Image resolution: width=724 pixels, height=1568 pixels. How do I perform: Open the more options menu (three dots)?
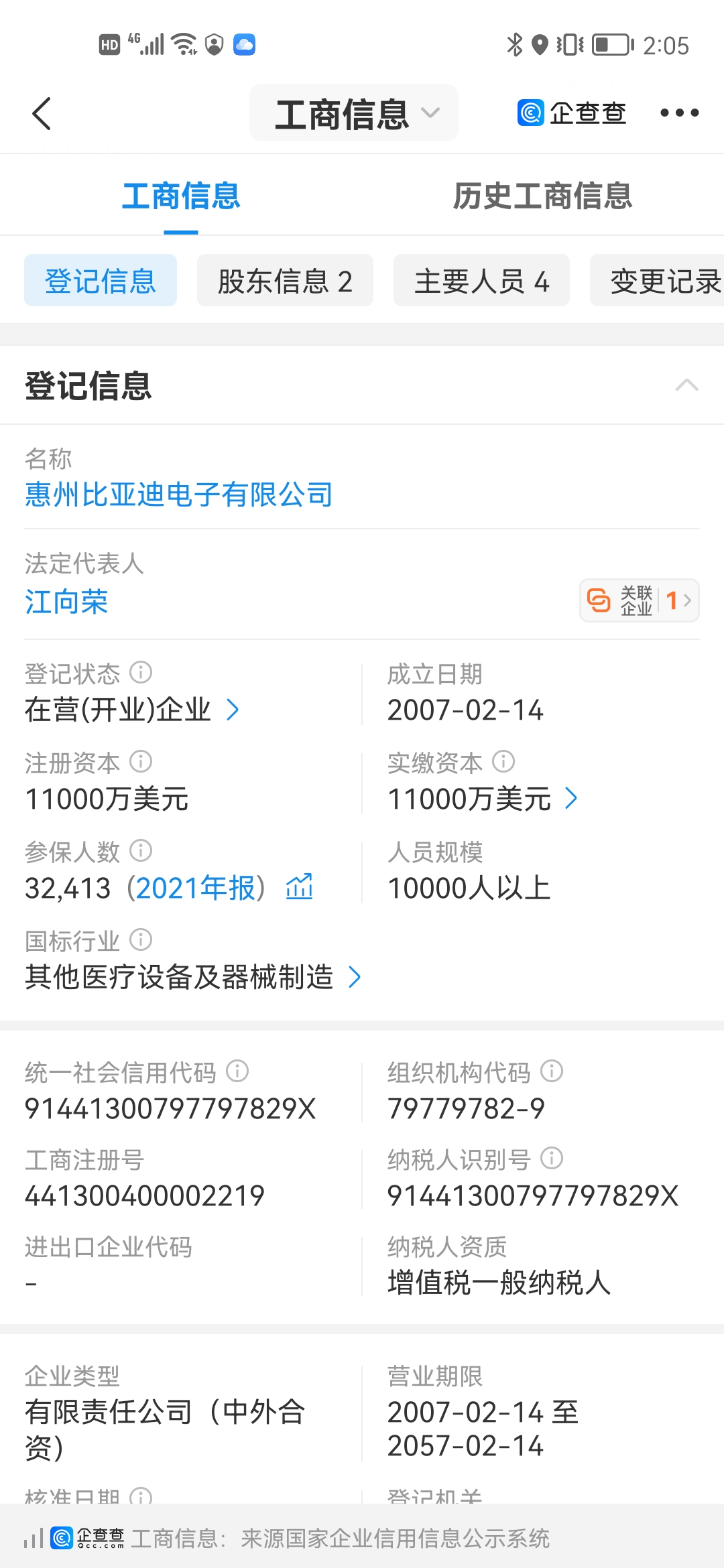tap(680, 113)
